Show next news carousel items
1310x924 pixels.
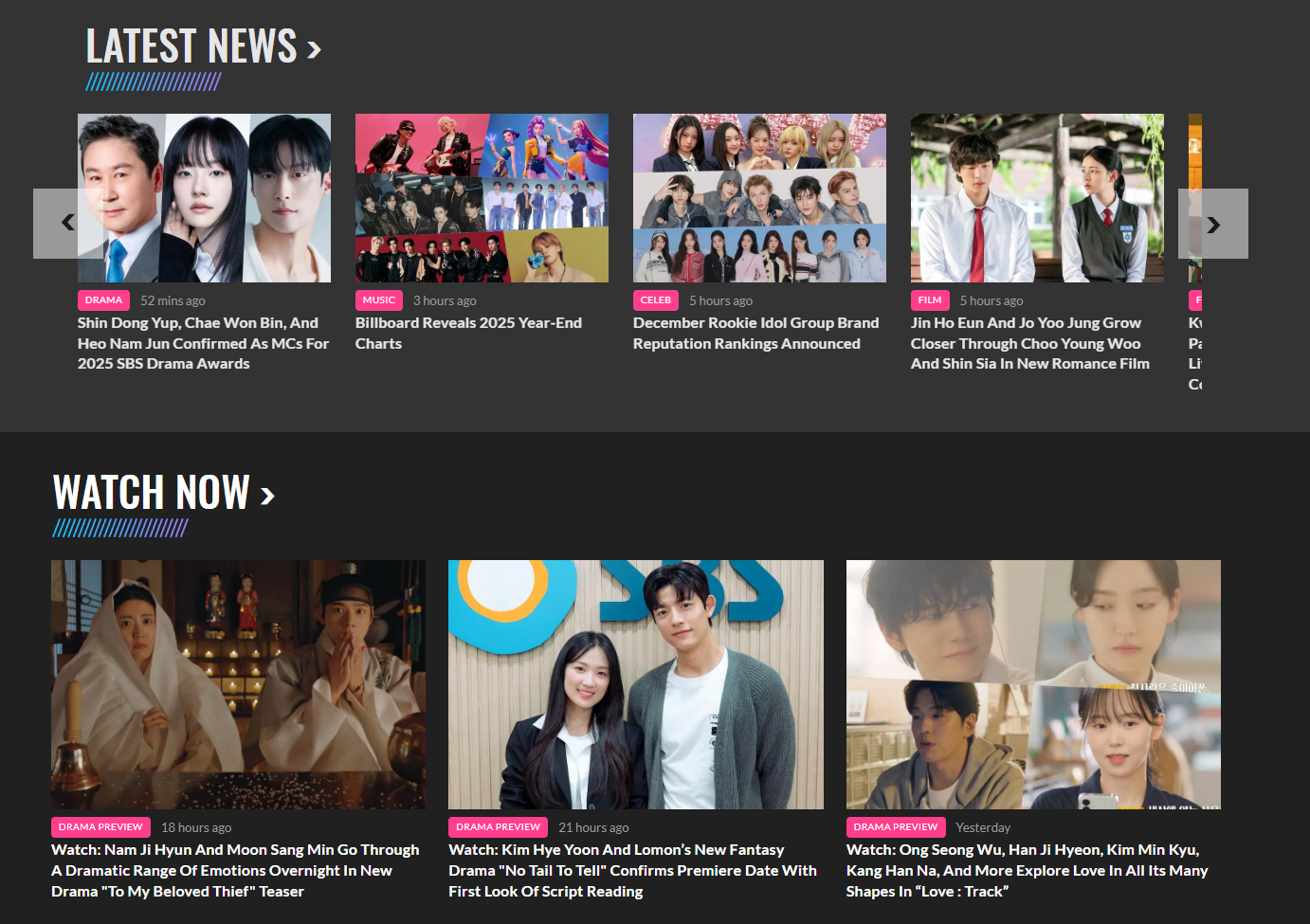point(1212,224)
